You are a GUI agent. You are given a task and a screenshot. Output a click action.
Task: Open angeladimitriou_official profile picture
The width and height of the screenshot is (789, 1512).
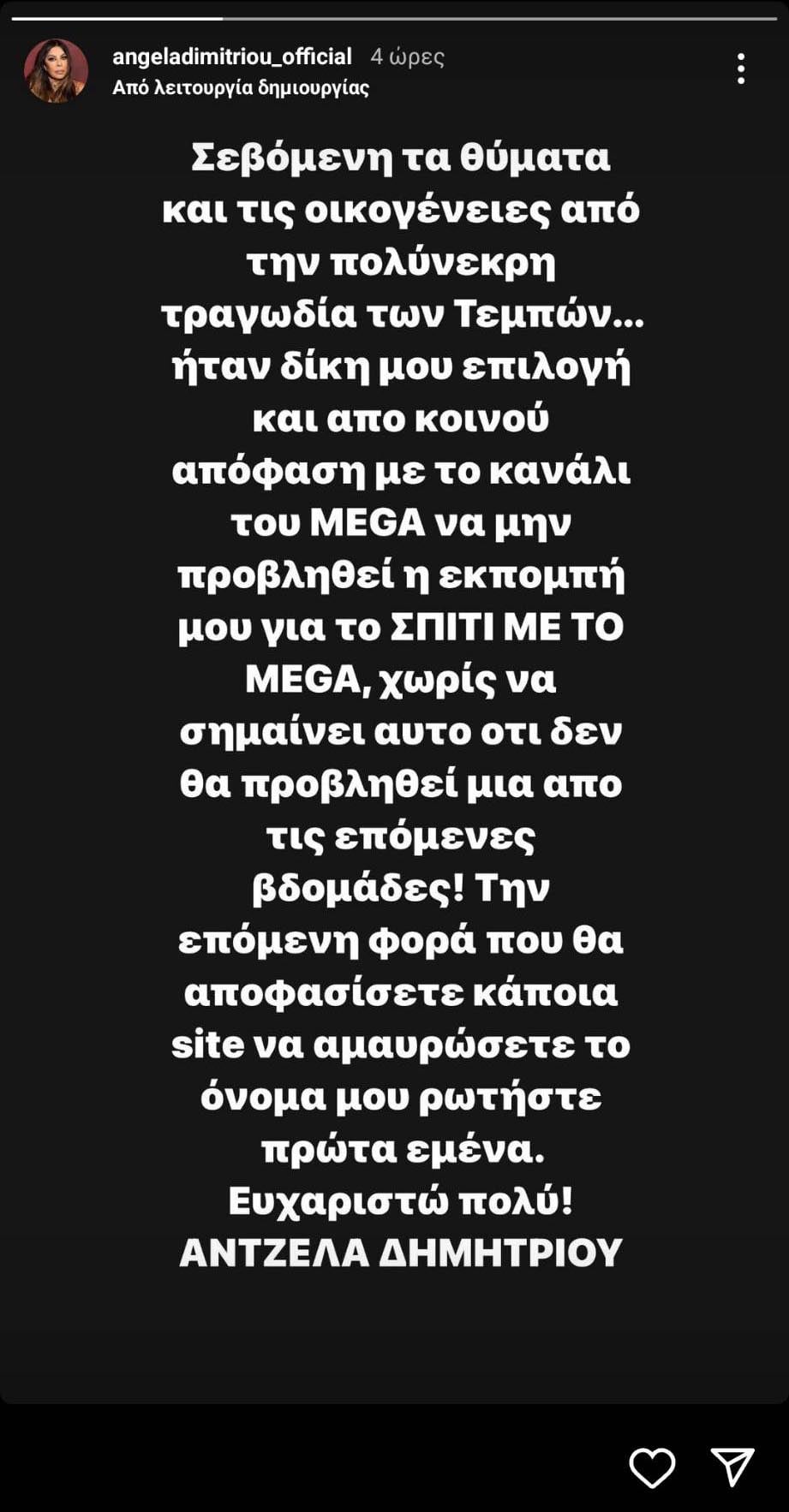coord(56,71)
